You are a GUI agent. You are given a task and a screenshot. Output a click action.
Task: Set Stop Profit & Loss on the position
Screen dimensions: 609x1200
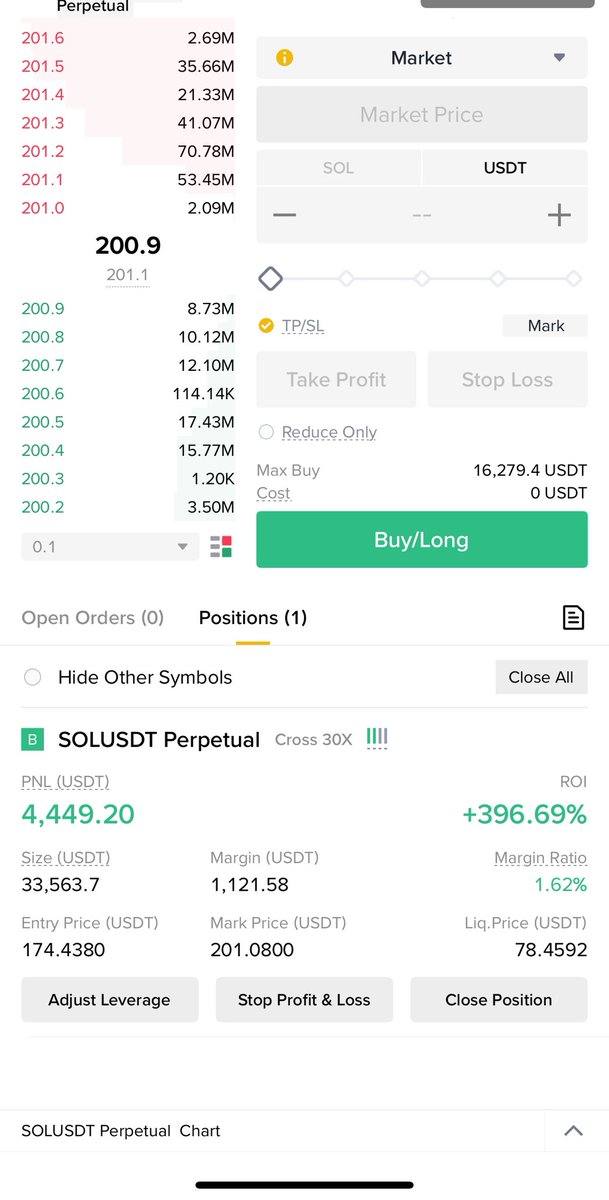[304, 1000]
